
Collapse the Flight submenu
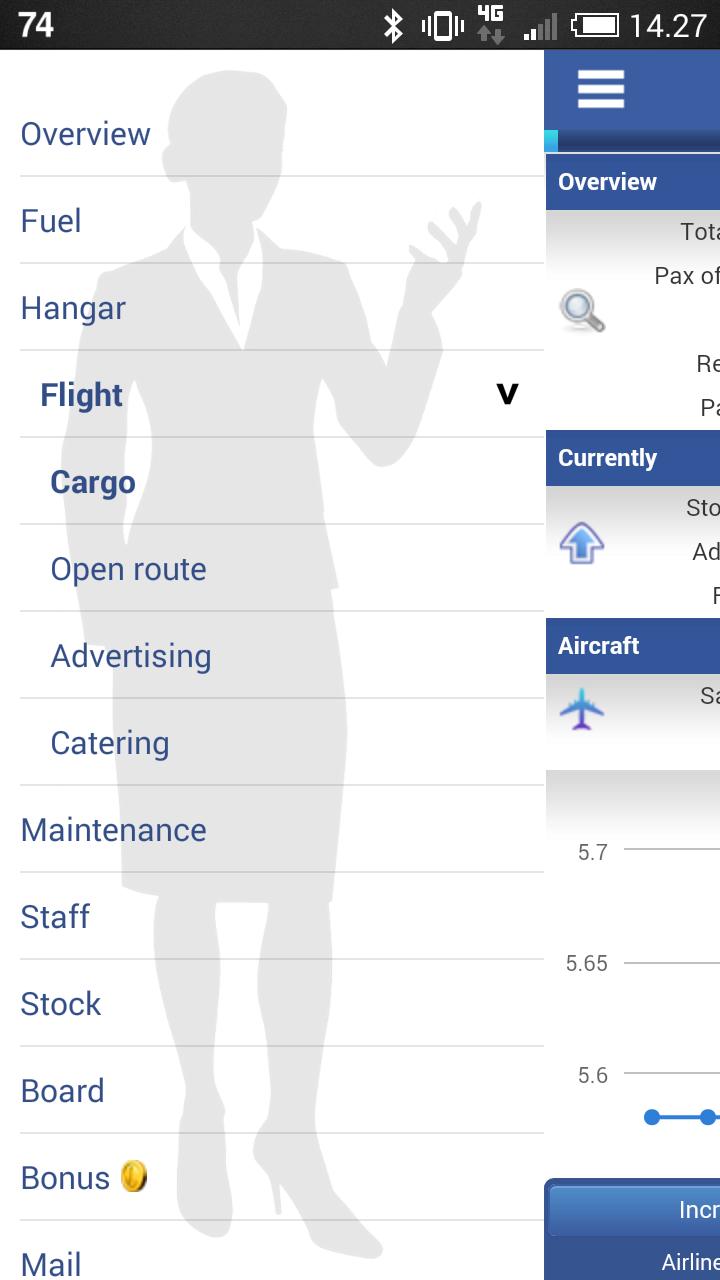[506, 395]
